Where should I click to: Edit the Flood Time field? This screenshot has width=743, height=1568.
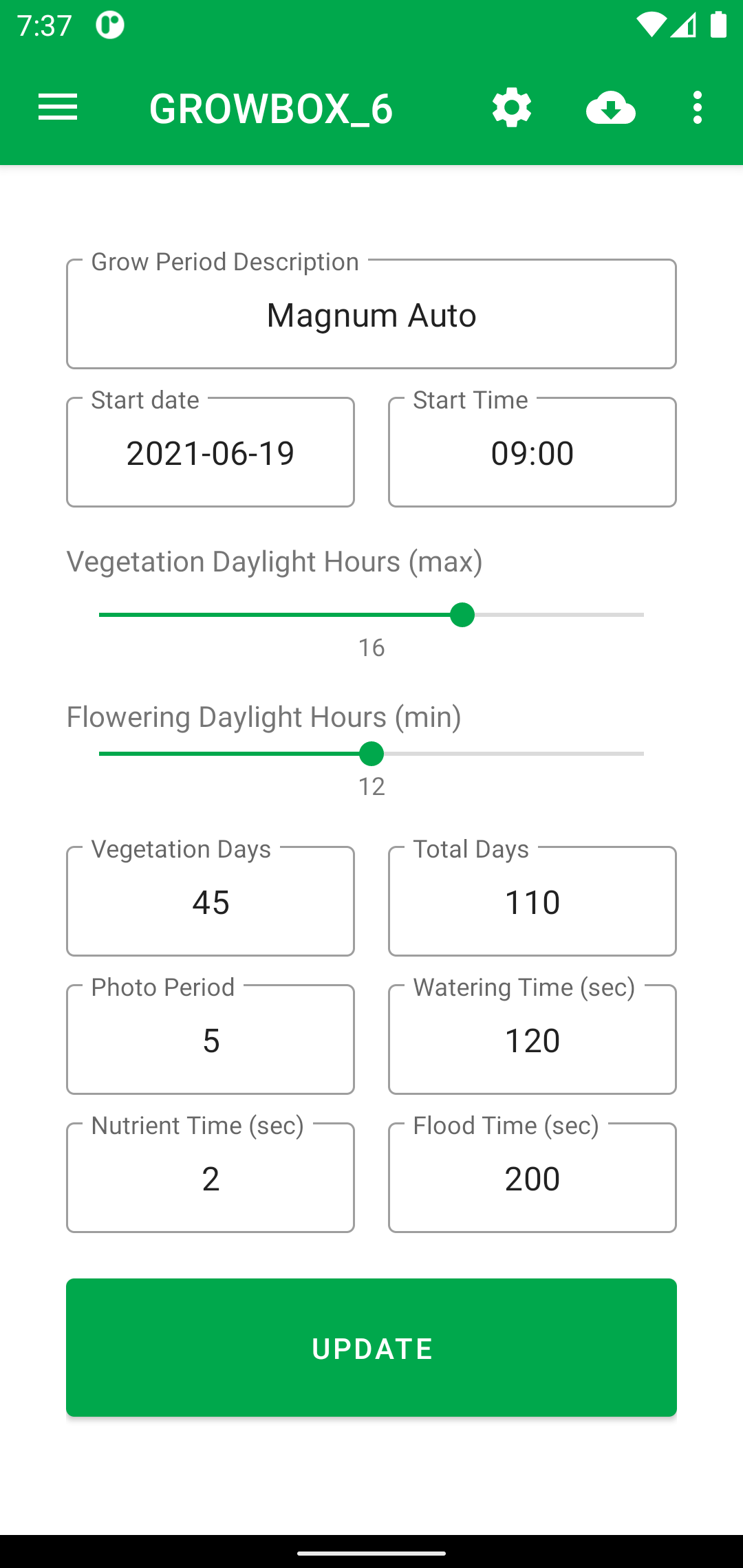click(532, 1178)
